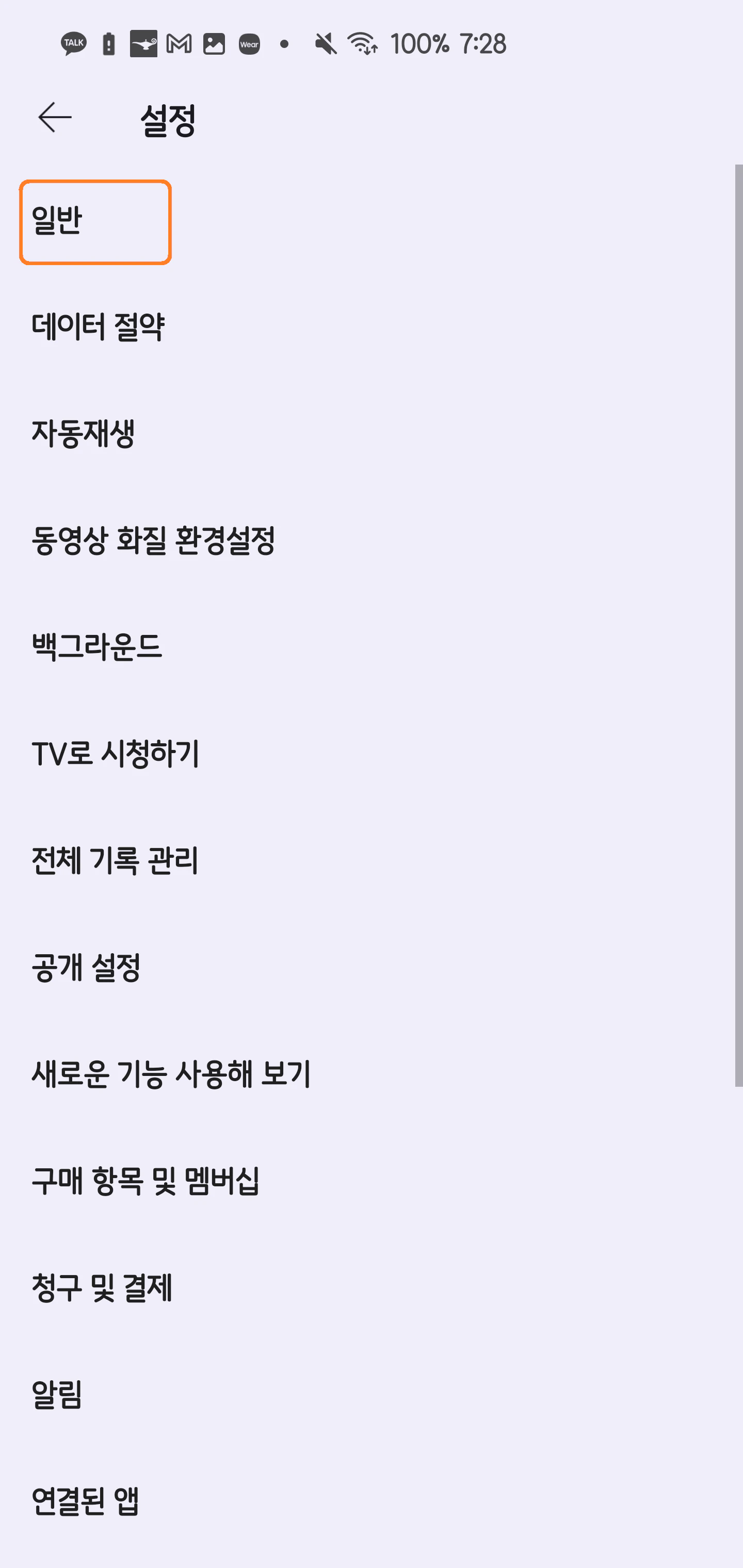This screenshot has height=1568, width=743.
Task: Open 동영상 화질 환경설정
Action: coord(153,541)
